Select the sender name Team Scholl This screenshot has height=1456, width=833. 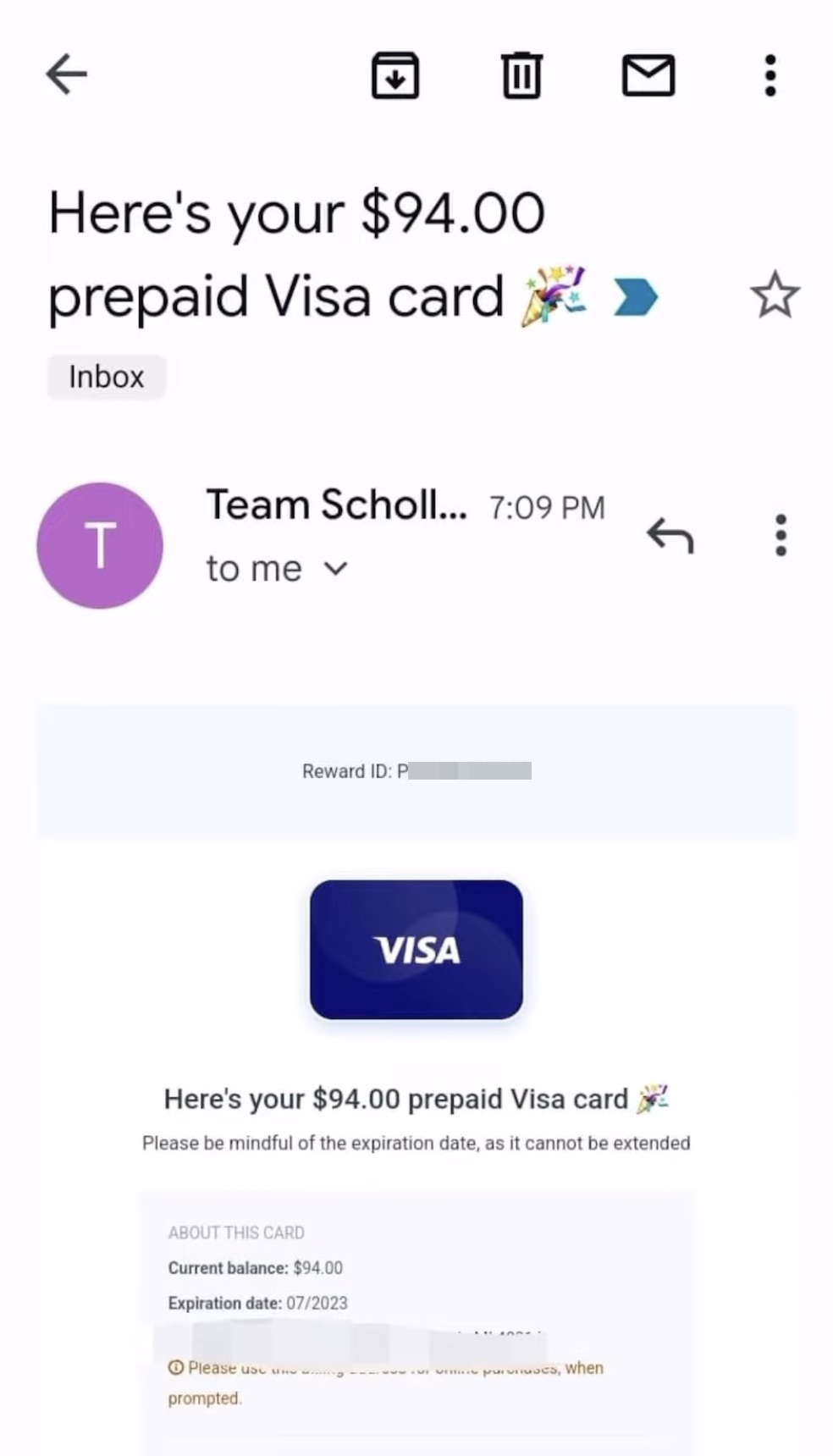coord(337,504)
